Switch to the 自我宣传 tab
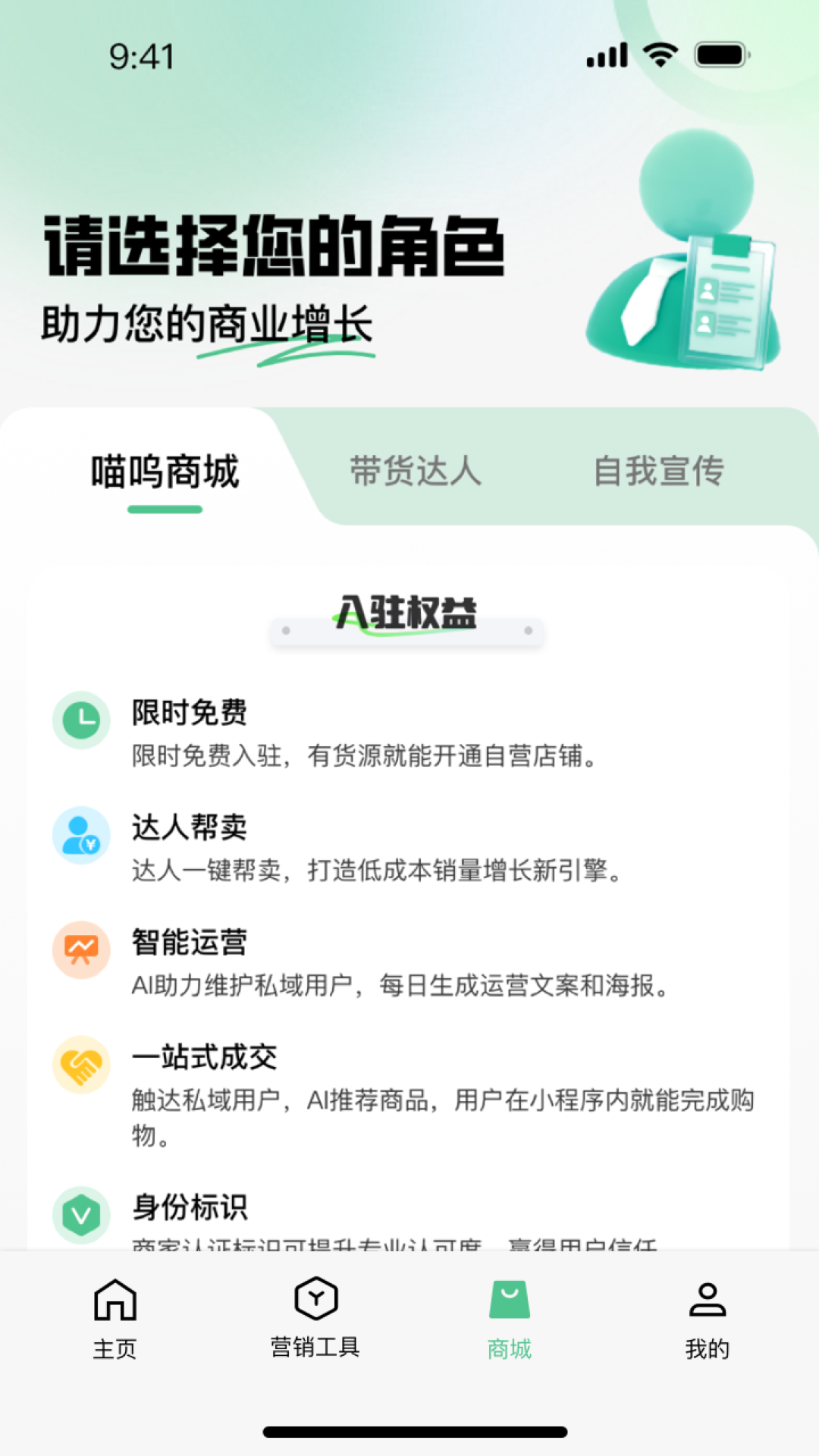This screenshot has width=819, height=1456. pyautogui.click(x=661, y=472)
